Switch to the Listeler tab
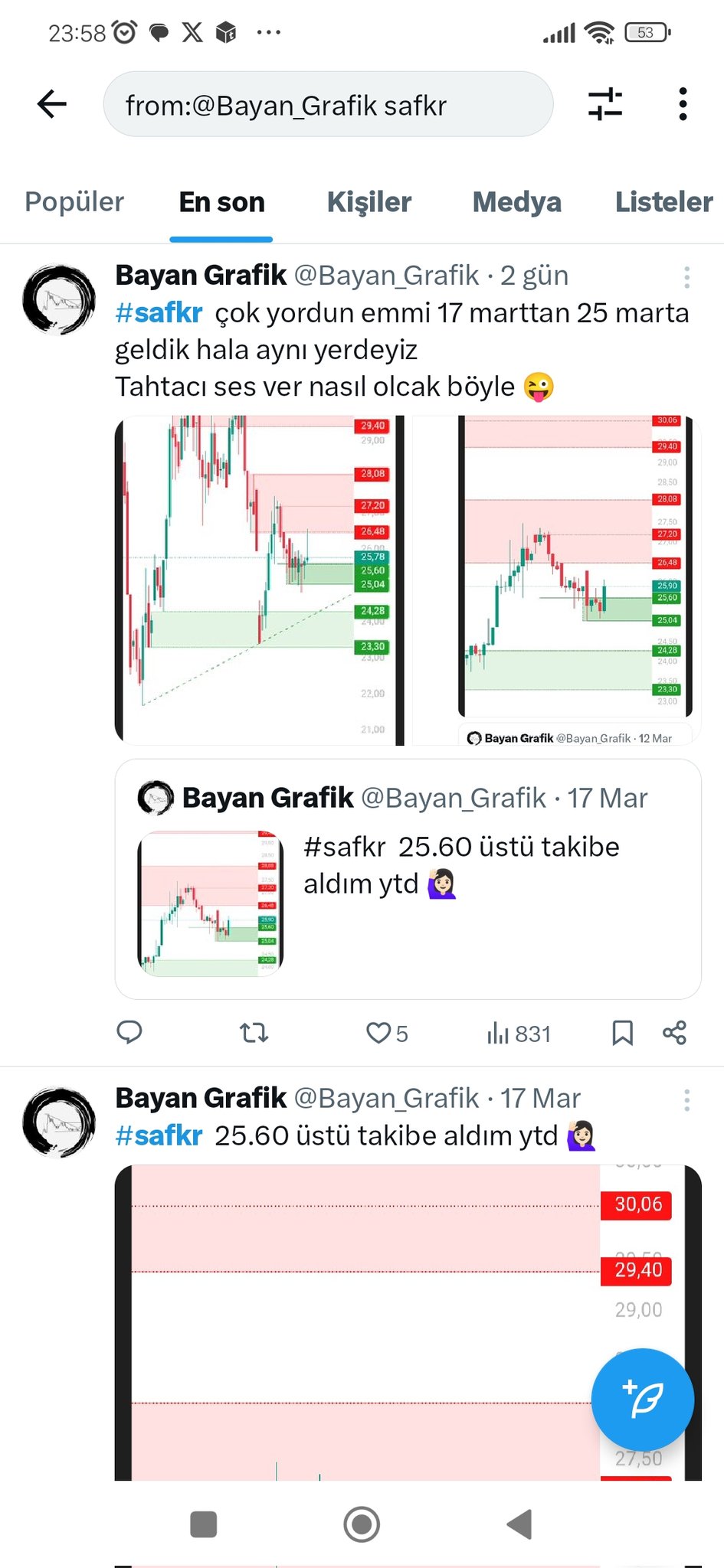This screenshot has width=724, height=1568. coord(663,202)
